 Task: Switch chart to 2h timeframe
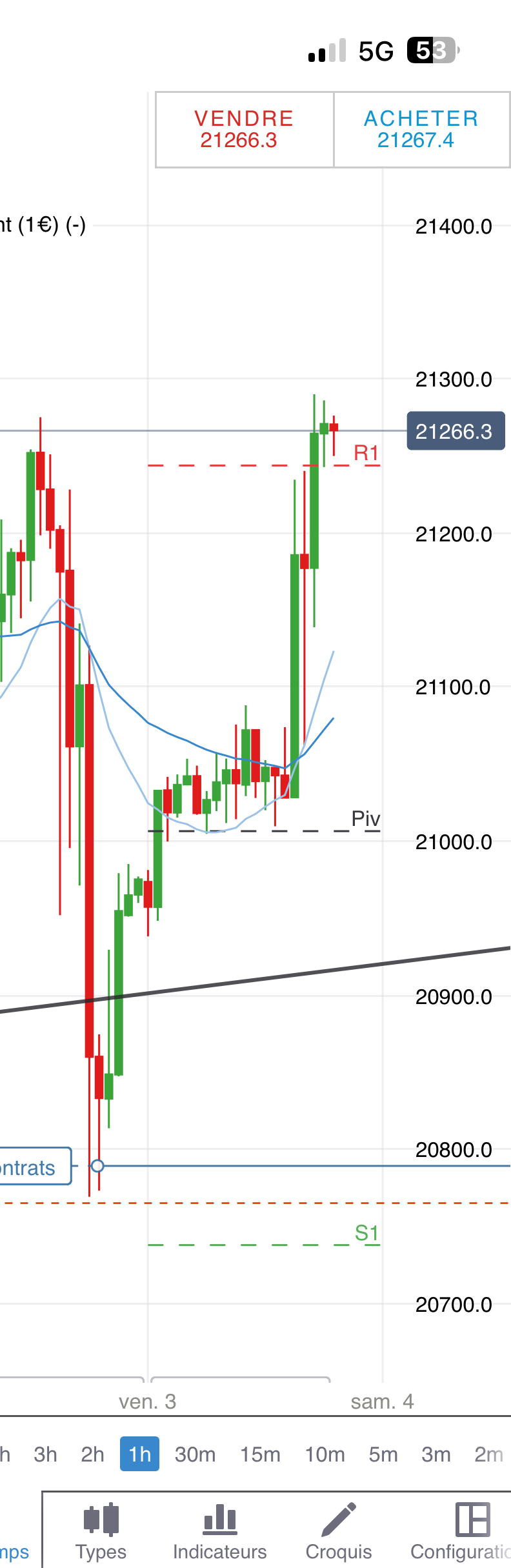[92, 1454]
